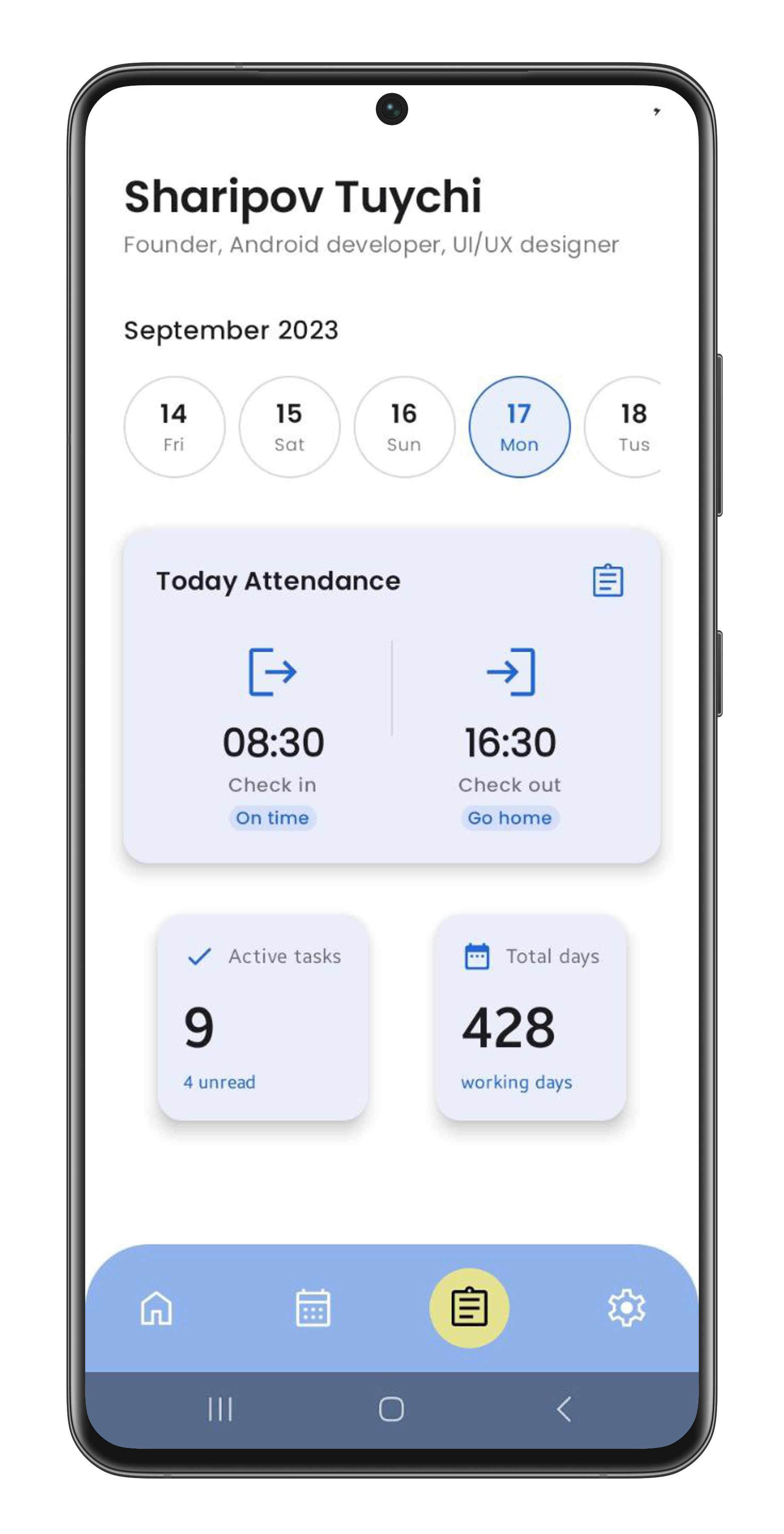Image resolution: width=784 pixels, height=1534 pixels.
Task: Select Friday the 14th date
Action: pos(174,427)
